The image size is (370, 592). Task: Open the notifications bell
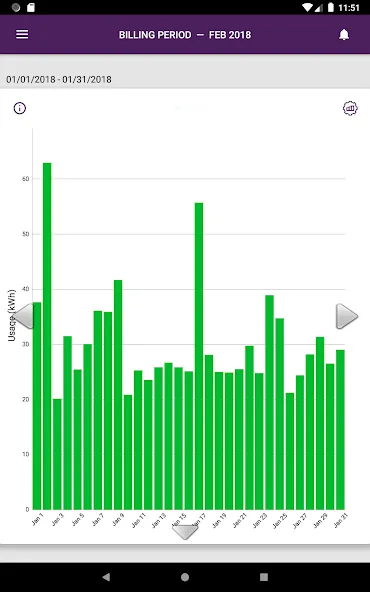point(344,35)
